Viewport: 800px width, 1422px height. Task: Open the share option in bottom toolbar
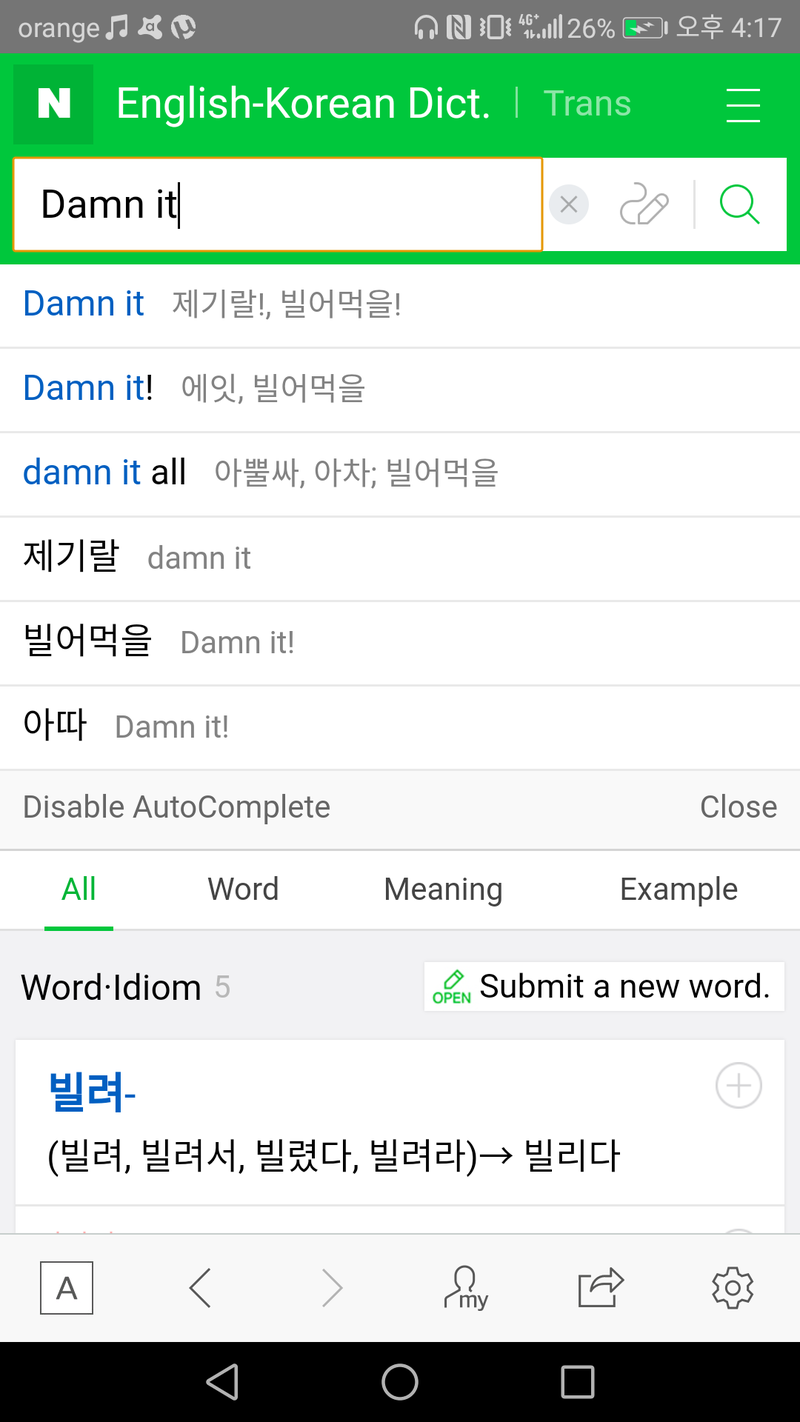pos(600,1288)
